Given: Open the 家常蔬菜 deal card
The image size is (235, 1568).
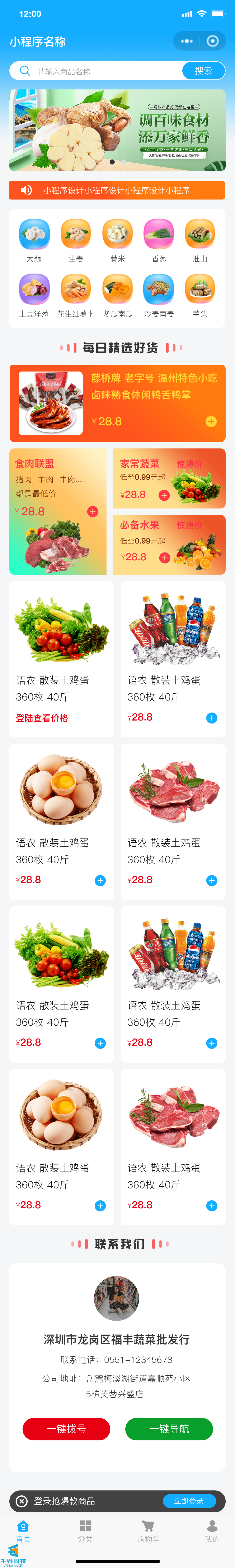Looking at the screenshot, I should pos(169,478).
